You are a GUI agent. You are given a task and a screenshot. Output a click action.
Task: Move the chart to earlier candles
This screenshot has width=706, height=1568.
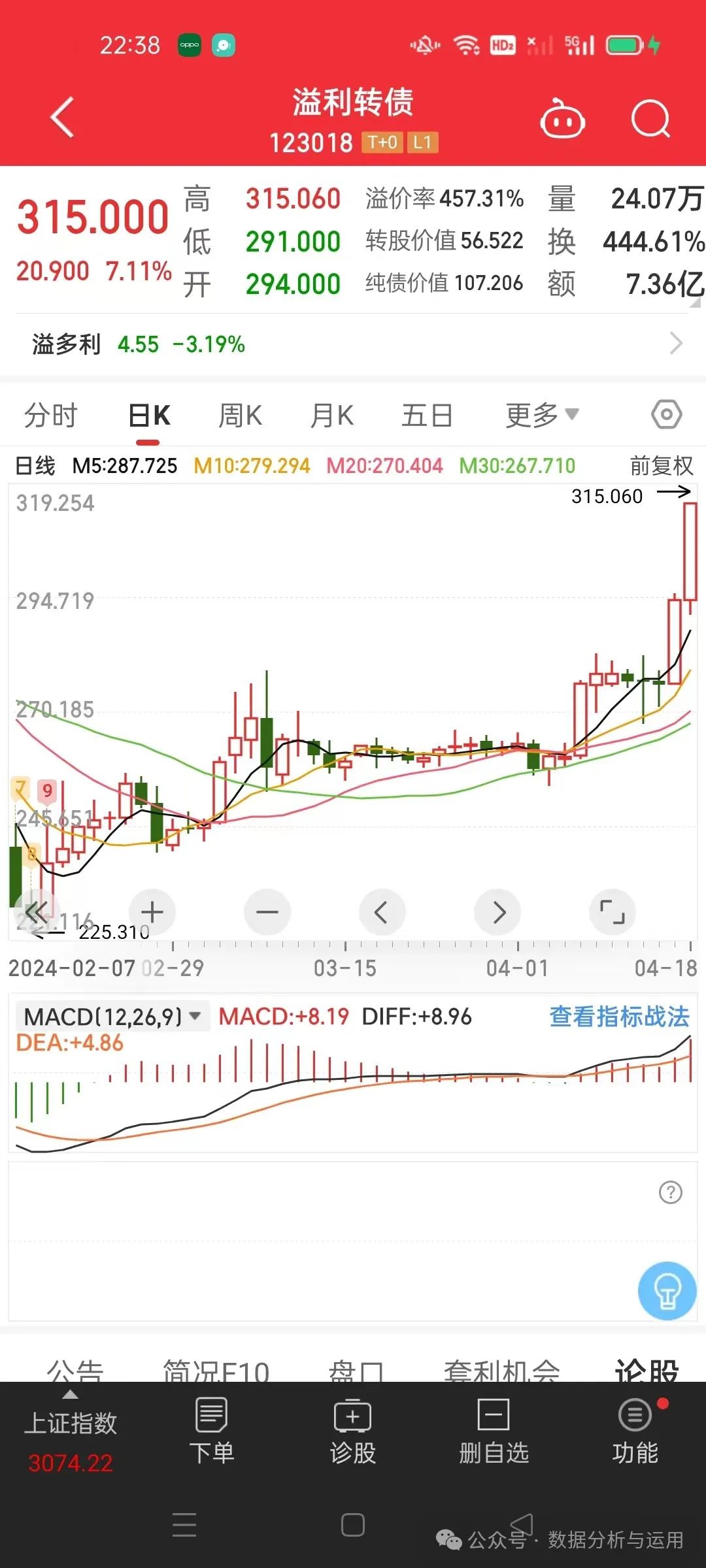[382, 911]
